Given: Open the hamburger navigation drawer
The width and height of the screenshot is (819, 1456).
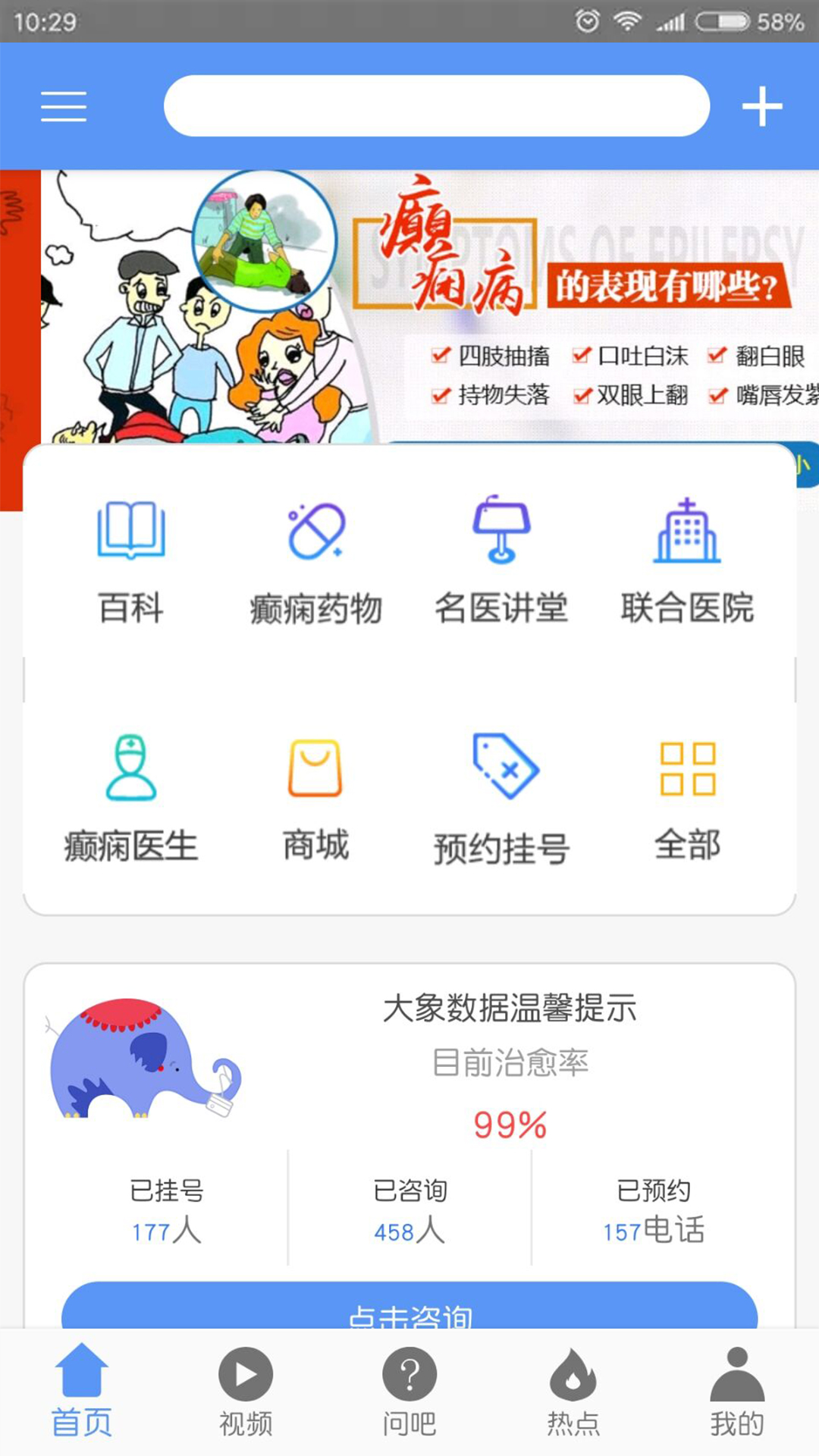Looking at the screenshot, I should coord(64,106).
